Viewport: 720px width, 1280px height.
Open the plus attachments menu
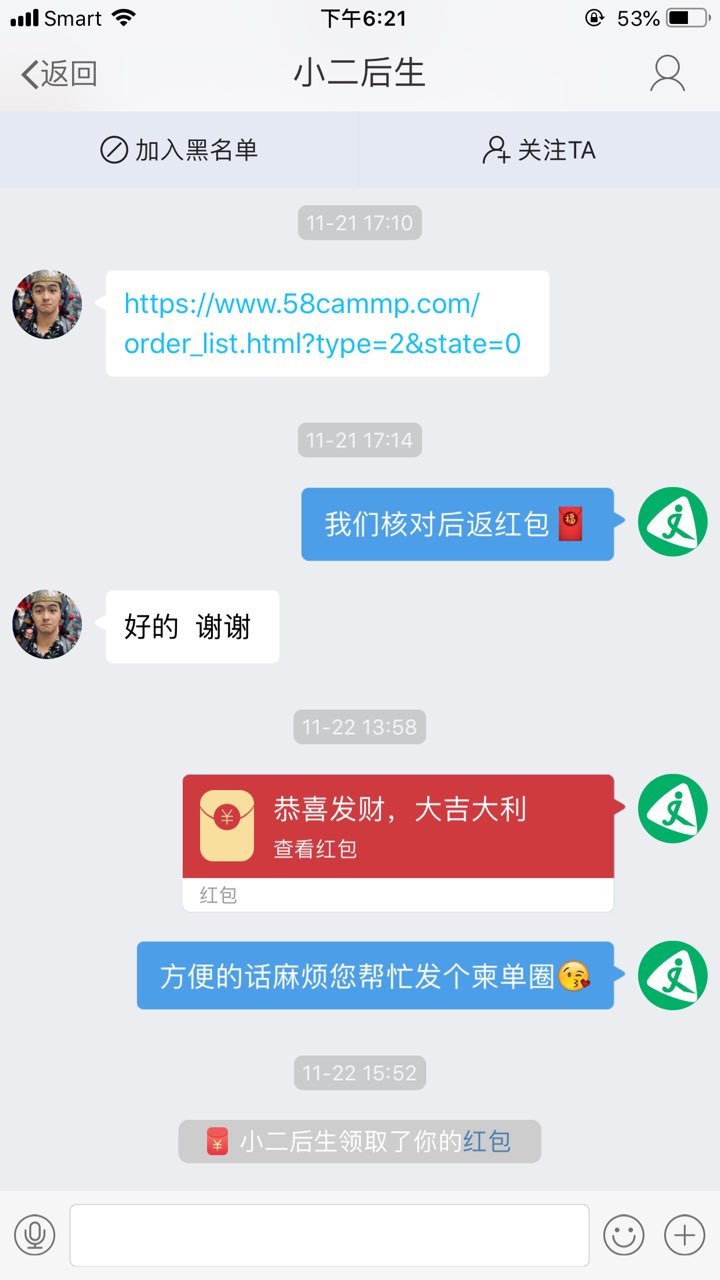tap(685, 1235)
